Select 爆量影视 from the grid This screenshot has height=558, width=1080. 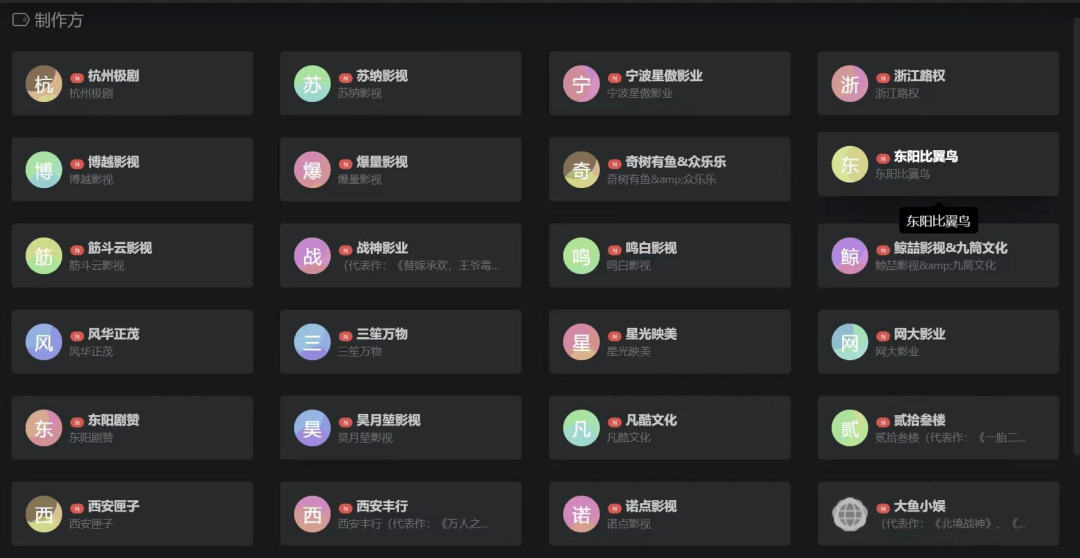pyautogui.click(x=400, y=170)
